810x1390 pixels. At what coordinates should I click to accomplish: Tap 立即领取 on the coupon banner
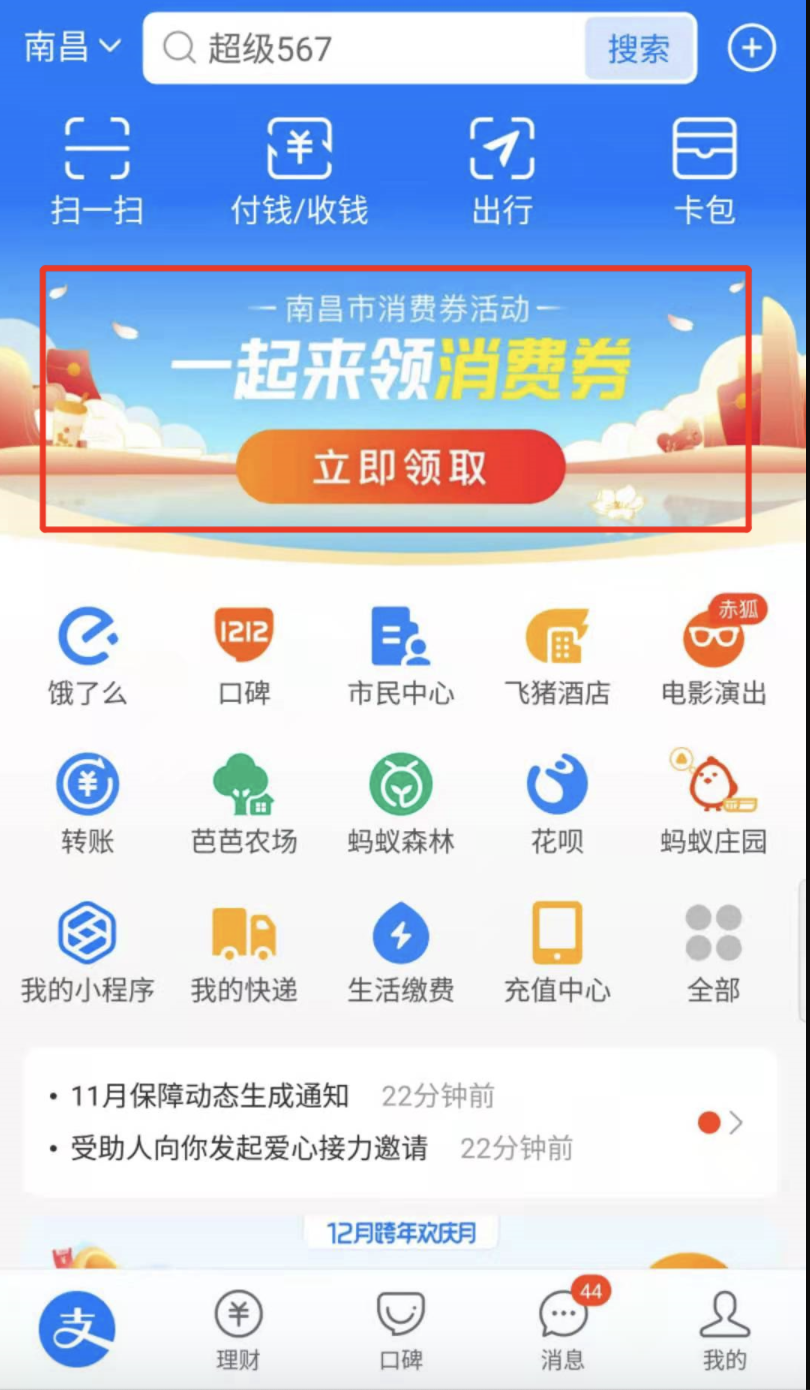click(400, 467)
